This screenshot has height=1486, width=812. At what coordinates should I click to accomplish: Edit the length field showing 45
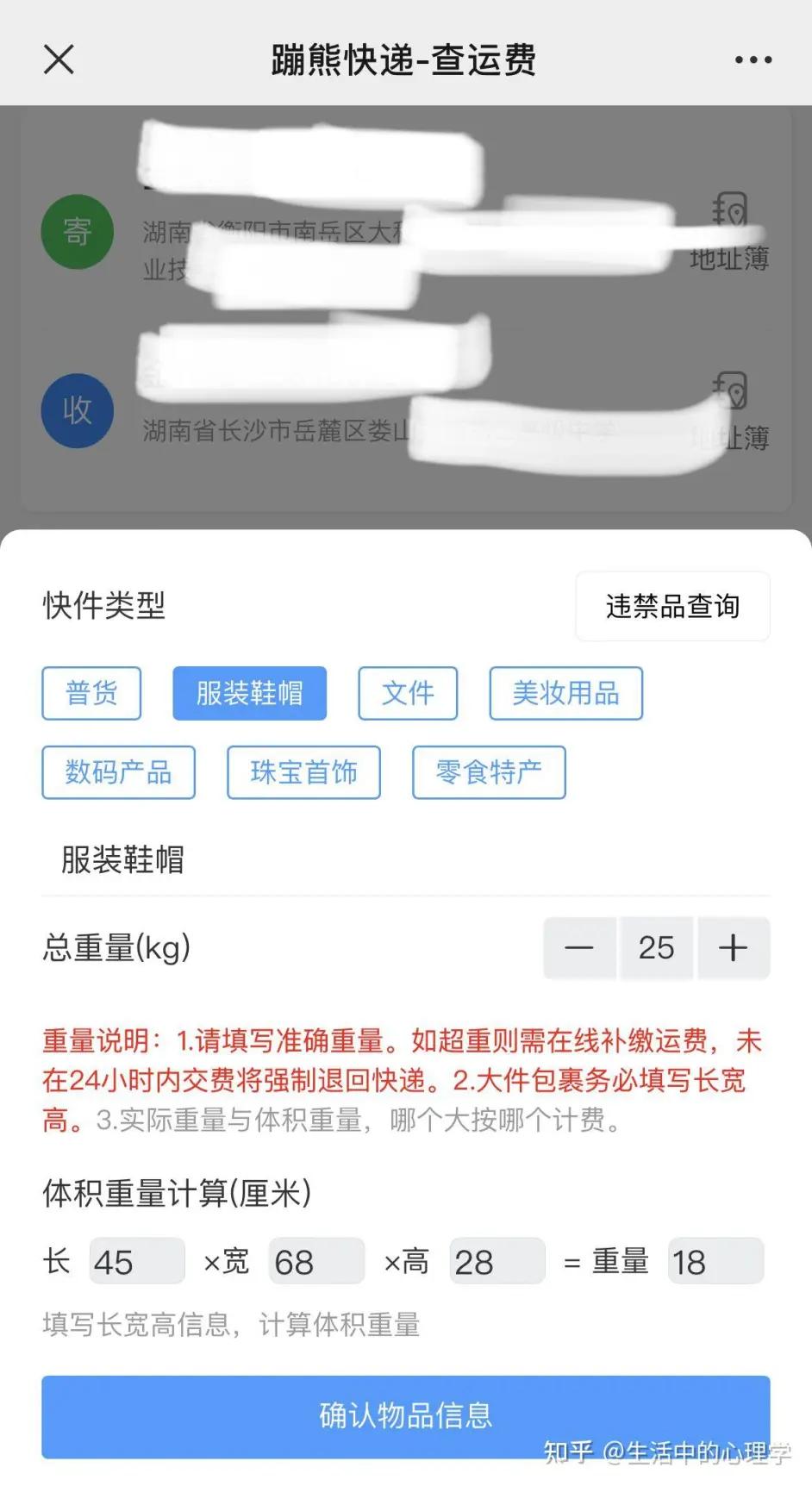pos(136,1260)
